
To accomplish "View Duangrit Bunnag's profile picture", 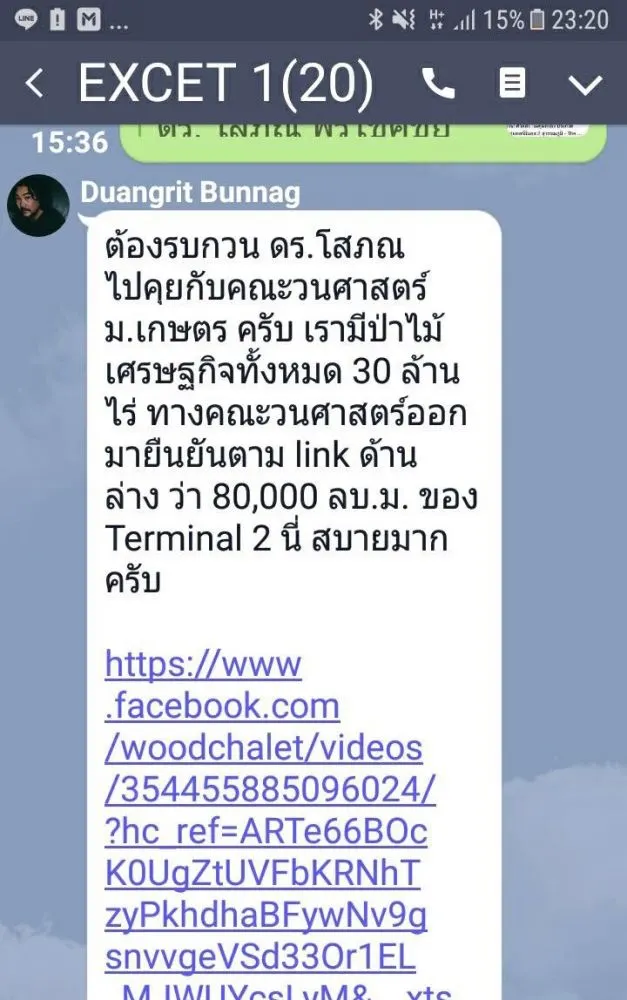I will click(x=38, y=206).
